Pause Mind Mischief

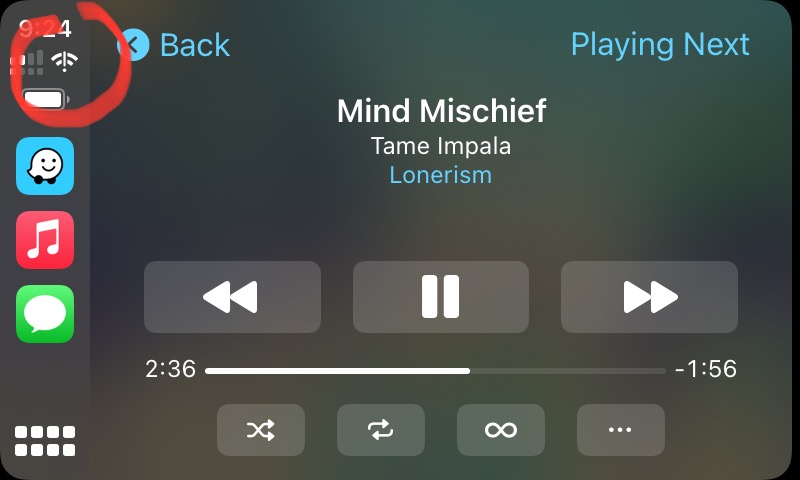coord(440,297)
